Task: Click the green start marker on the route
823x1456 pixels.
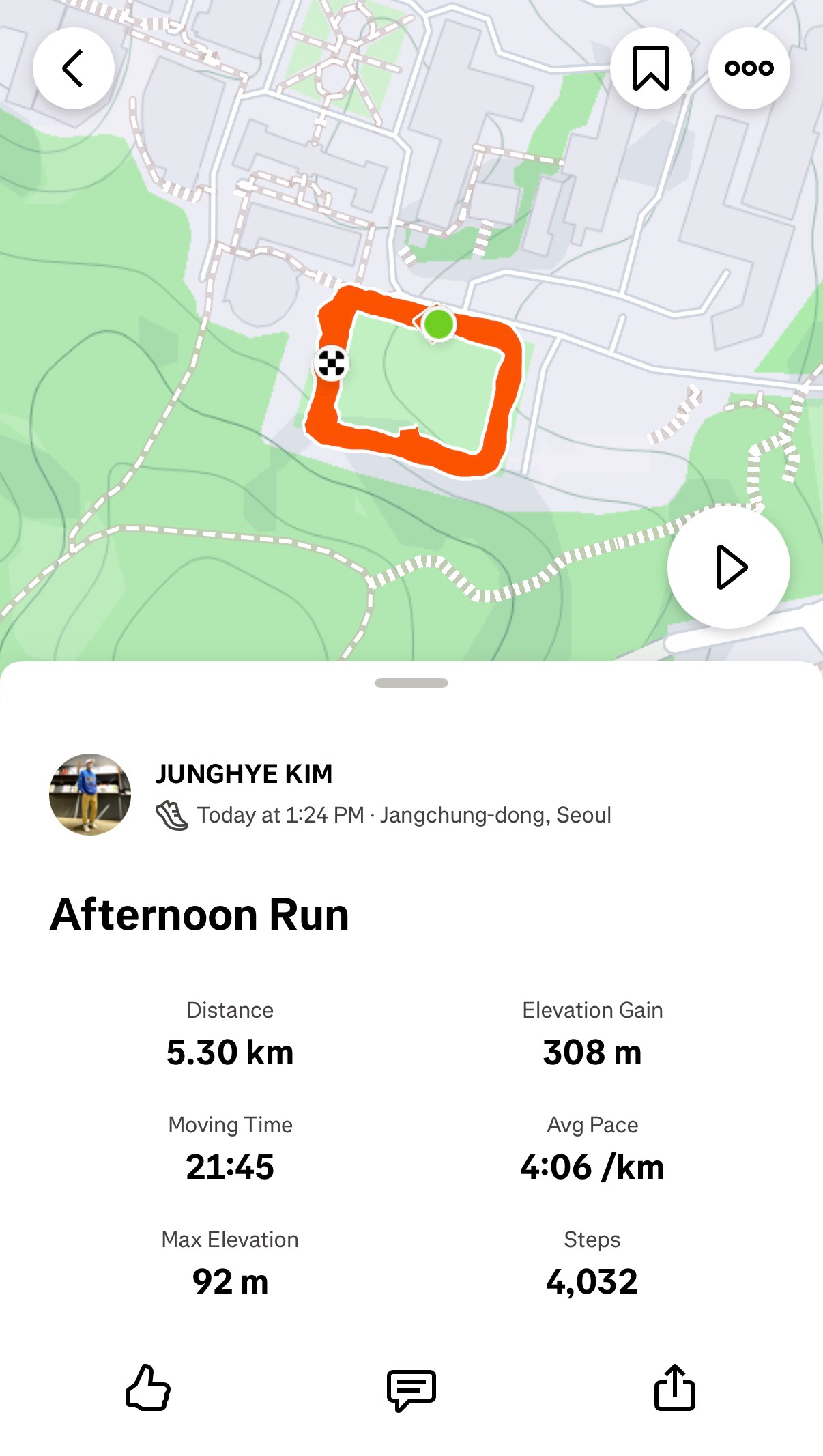Action: (x=437, y=322)
